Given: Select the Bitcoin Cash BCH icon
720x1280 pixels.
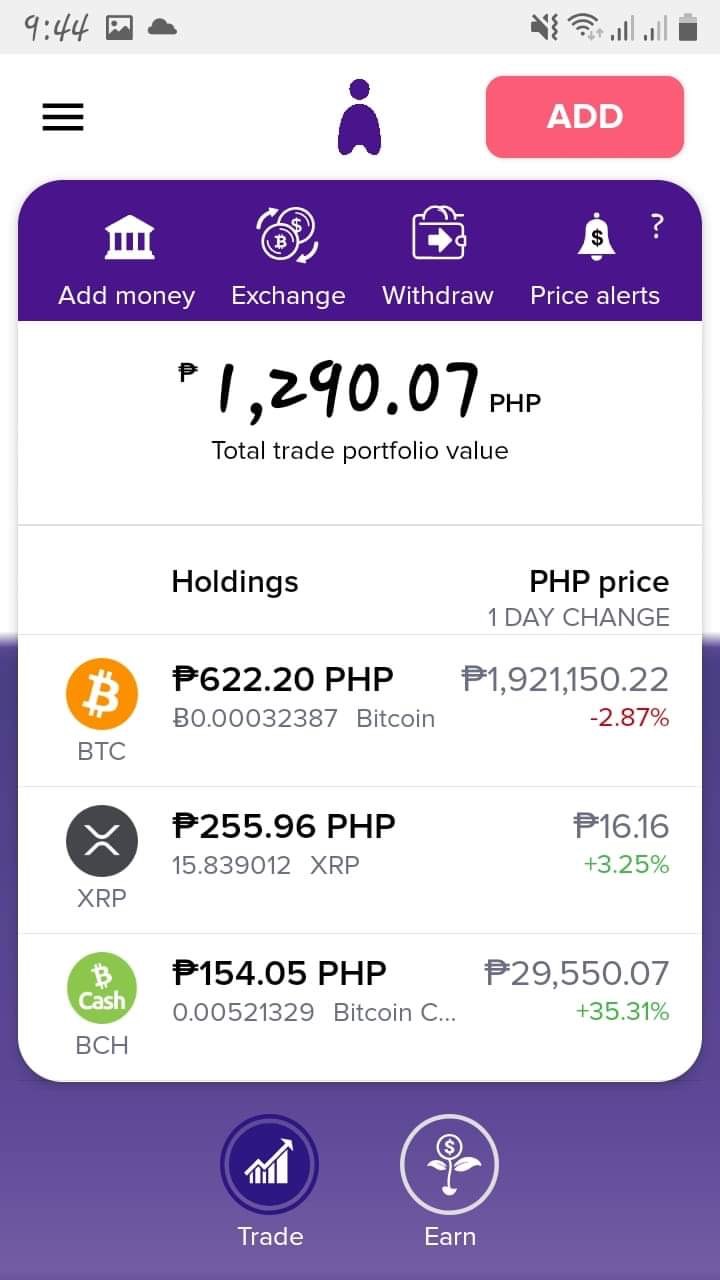Looking at the screenshot, I should coord(101,988).
